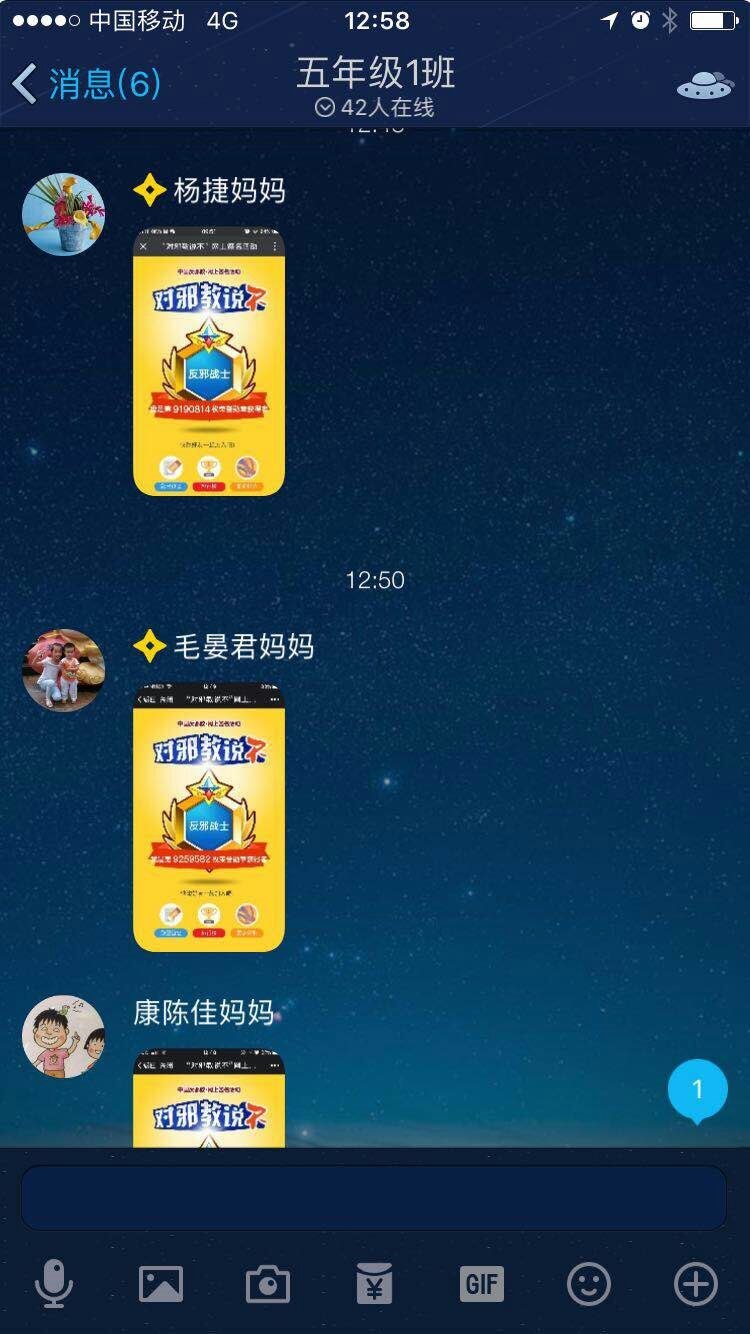The height and width of the screenshot is (1334, 750).
Task: Send a red packet
Action: click(x=374, y=1283)
